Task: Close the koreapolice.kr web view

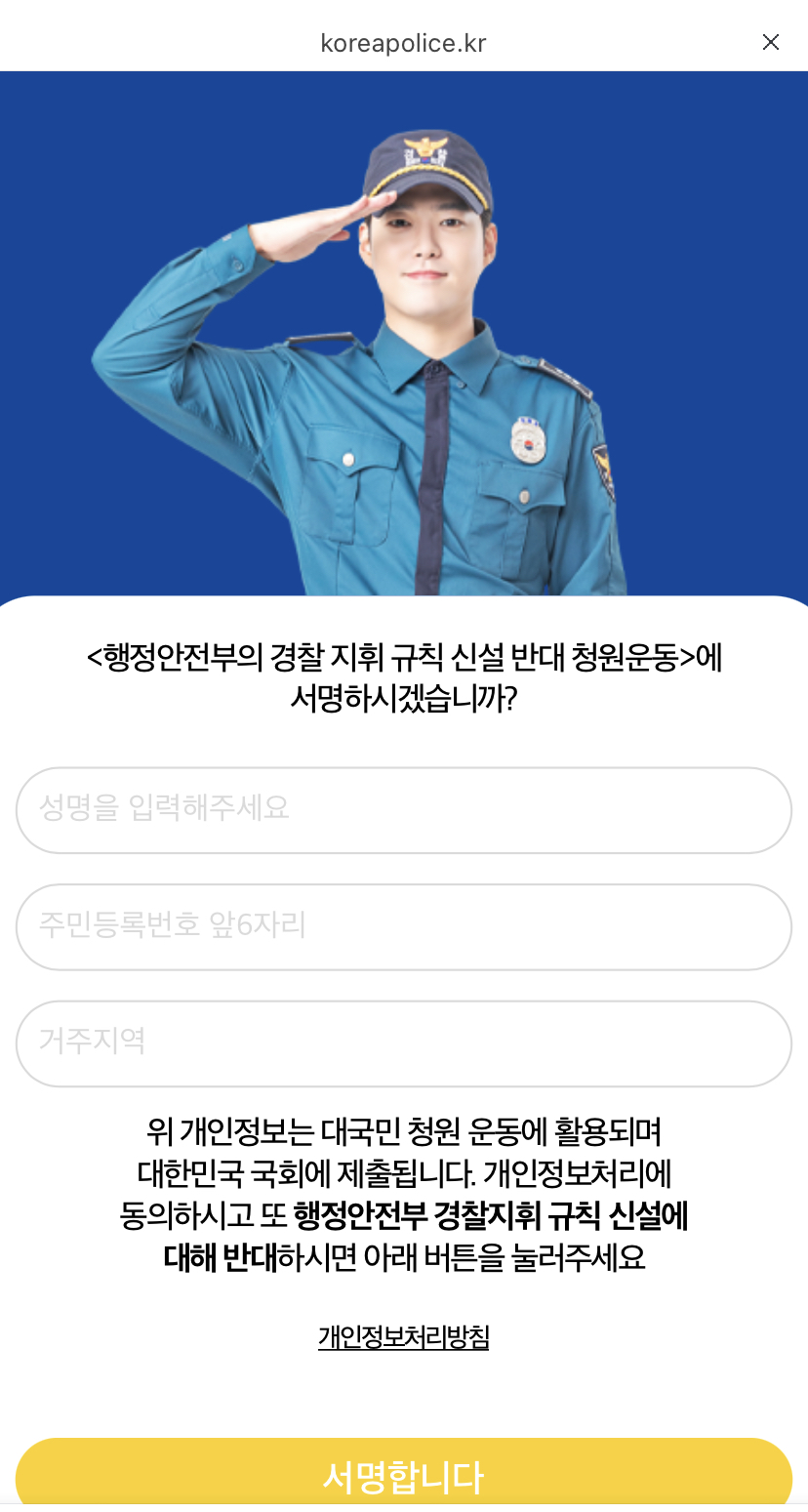Action: coord(771,42)
